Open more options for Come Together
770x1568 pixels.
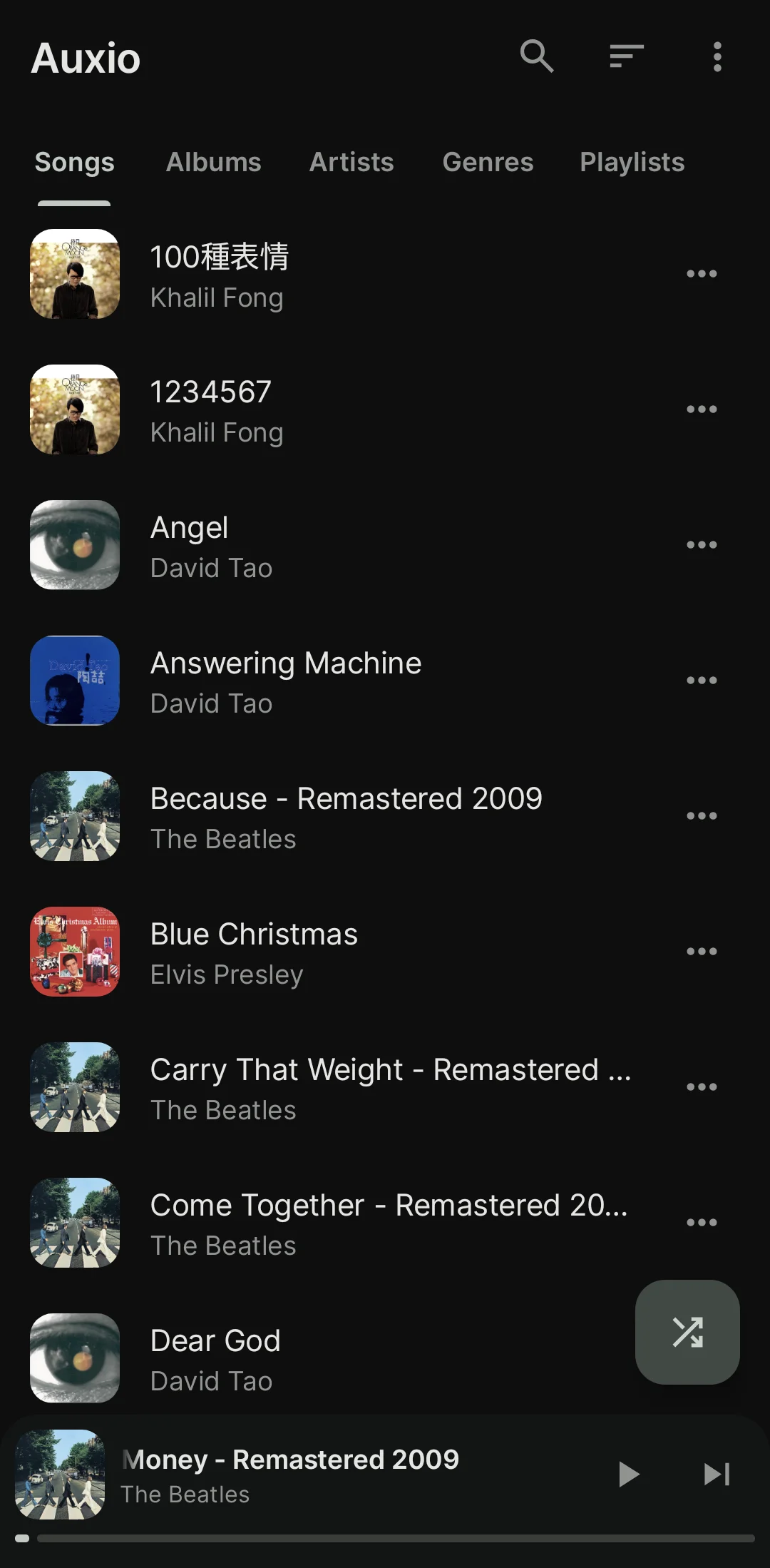point(702,1223)
